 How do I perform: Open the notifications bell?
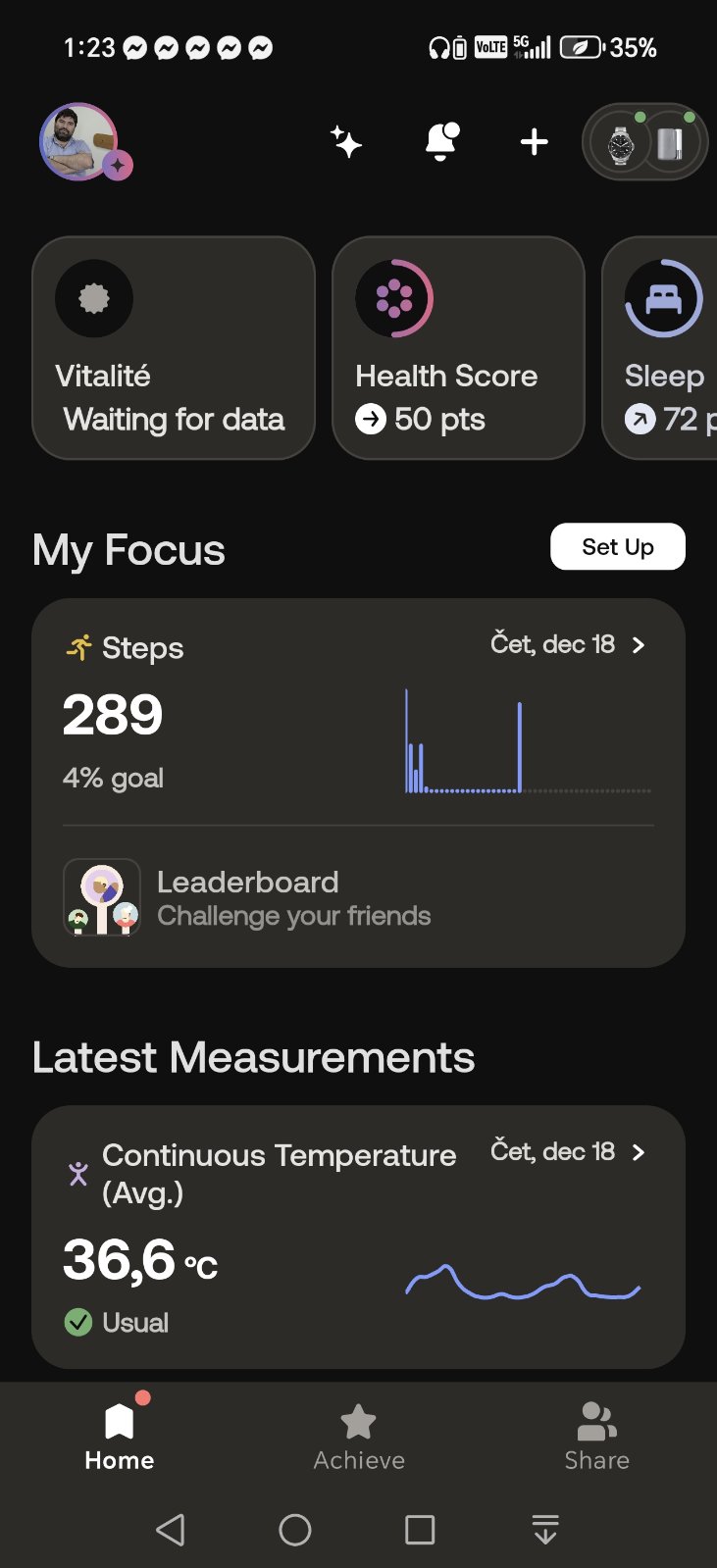pyautogui.click(x=441, y=142)
